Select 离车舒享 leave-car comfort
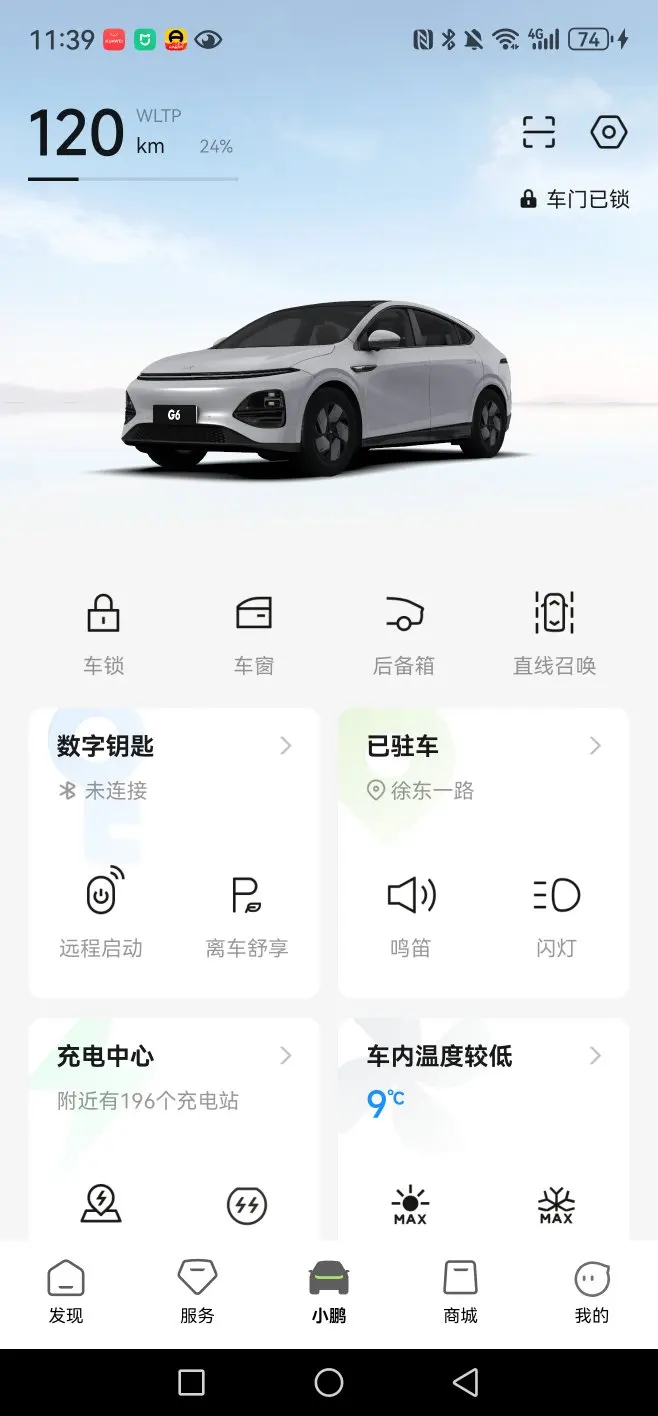The width and height of the screenshot is (658, 1416). [247, 911]
